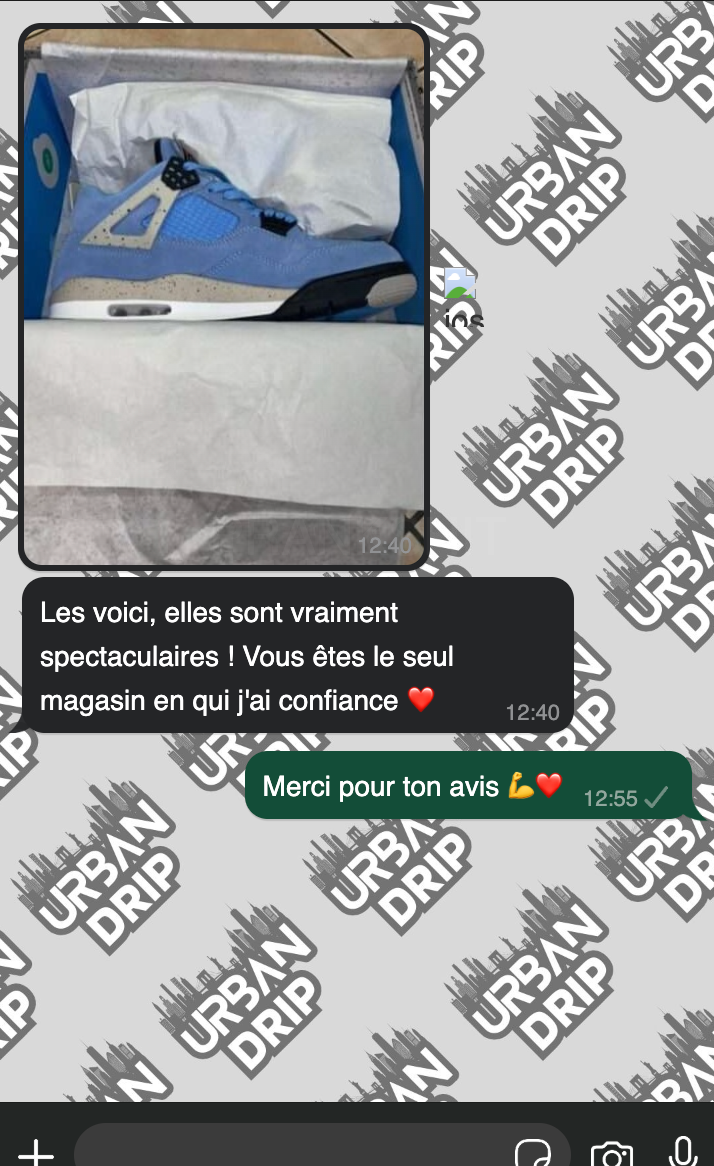Focus the message text field
Viewport: 714px width, 1166px height.
click(290, 1148)
